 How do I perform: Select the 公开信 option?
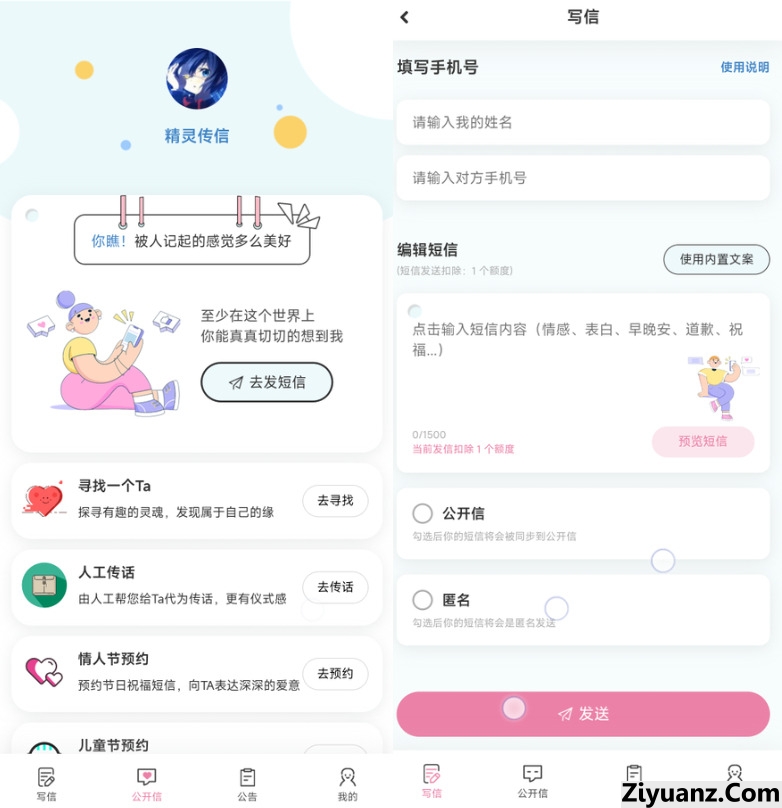click(423, 513)
